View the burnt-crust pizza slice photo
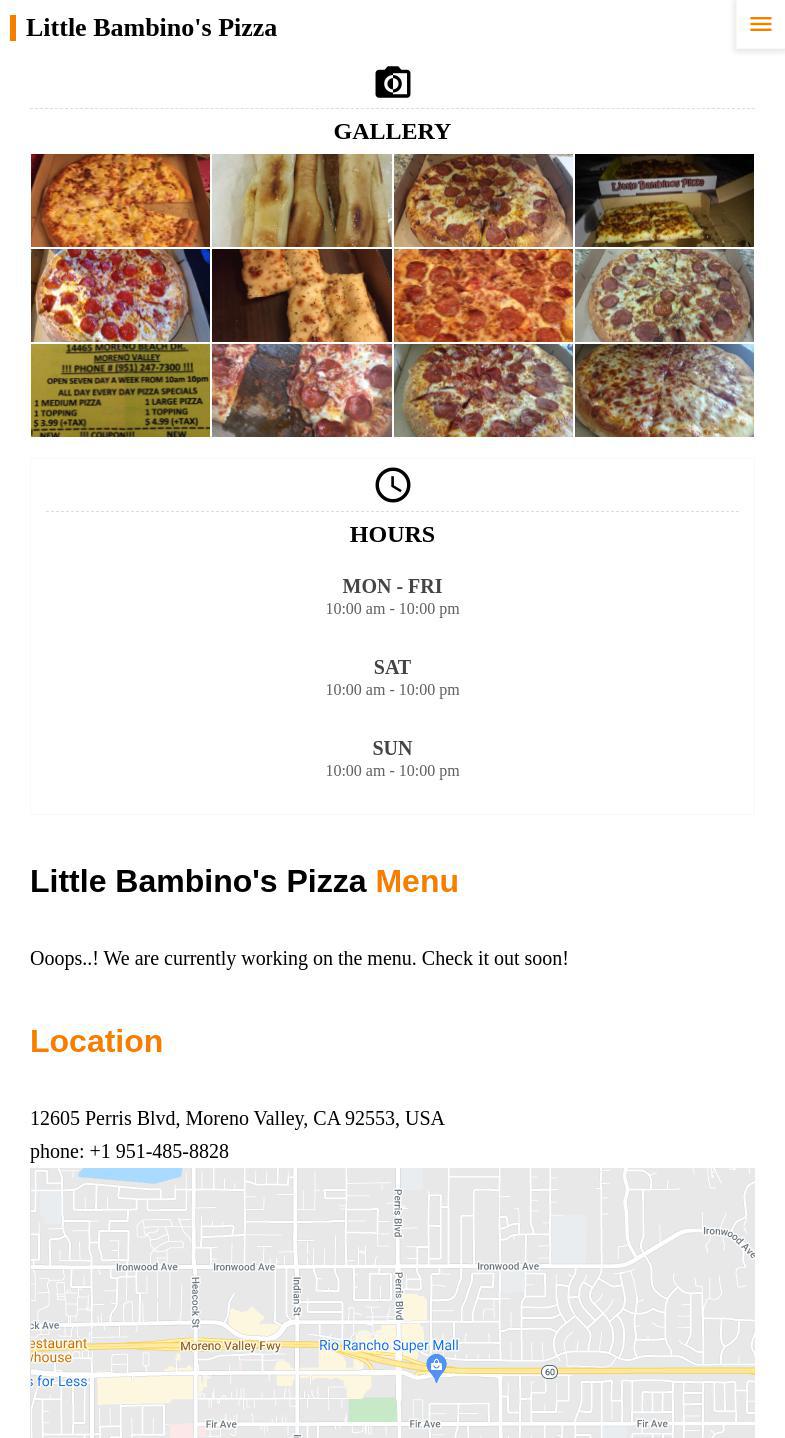Screen dimensions: 785x1438 coord(301,390)
